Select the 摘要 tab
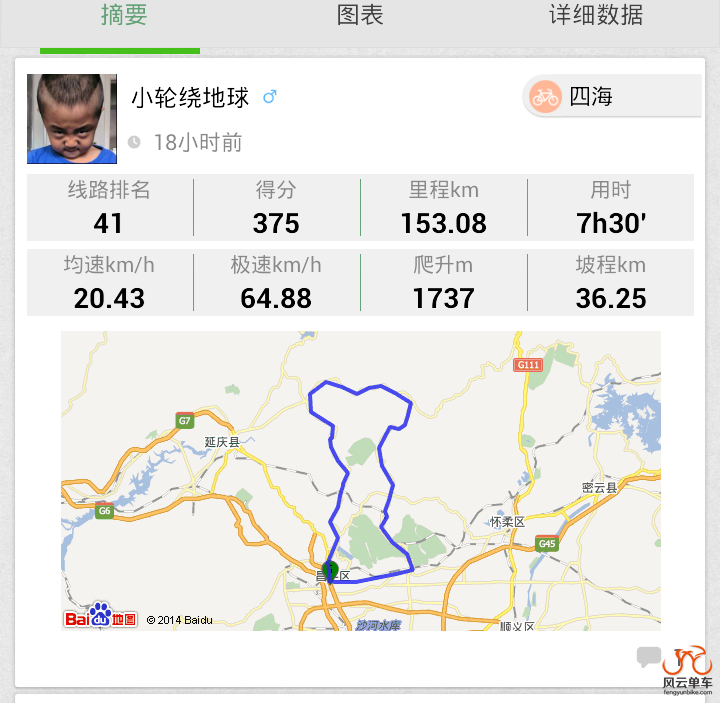Viewport: 720px width, 703px height. click(x=124, y=17)
